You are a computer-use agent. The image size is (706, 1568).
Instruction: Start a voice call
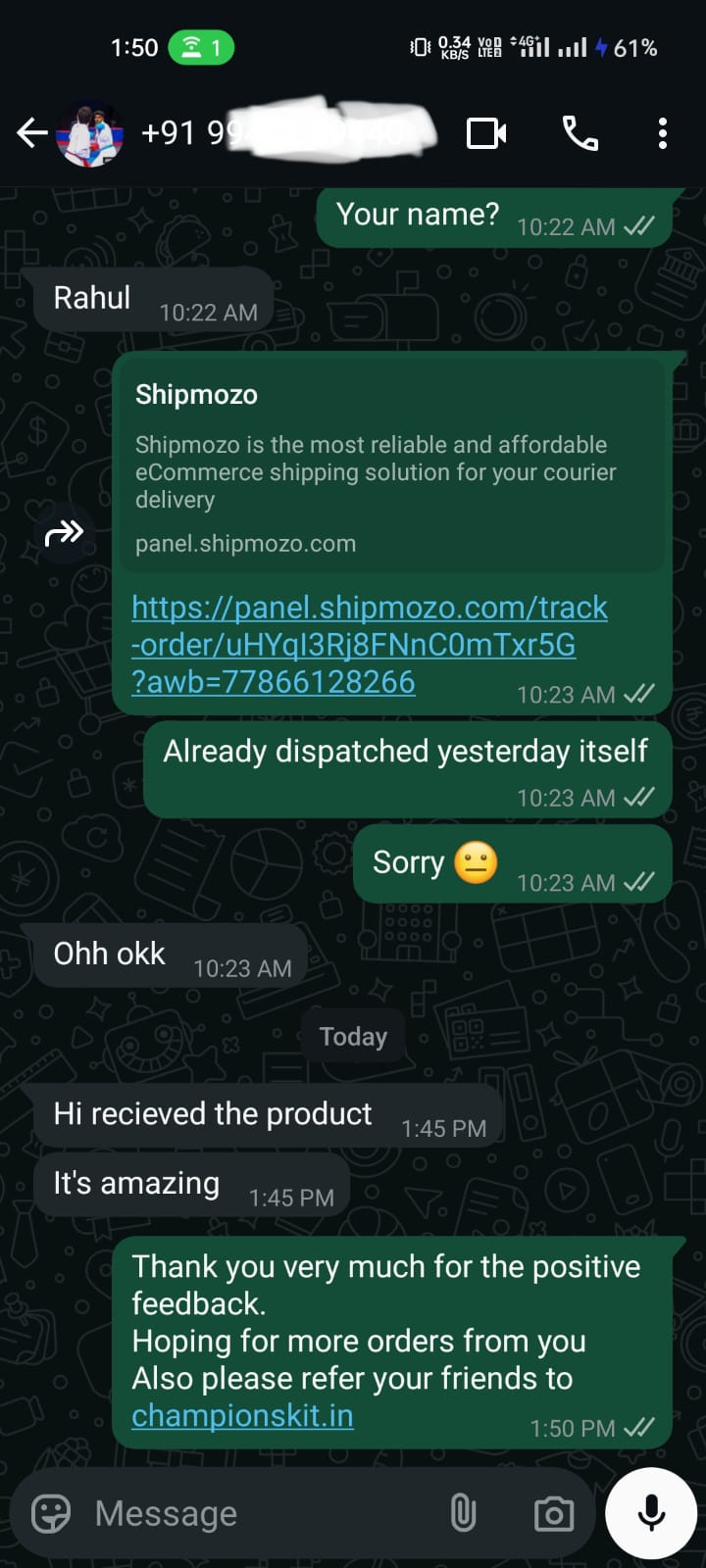coord(580,133)
